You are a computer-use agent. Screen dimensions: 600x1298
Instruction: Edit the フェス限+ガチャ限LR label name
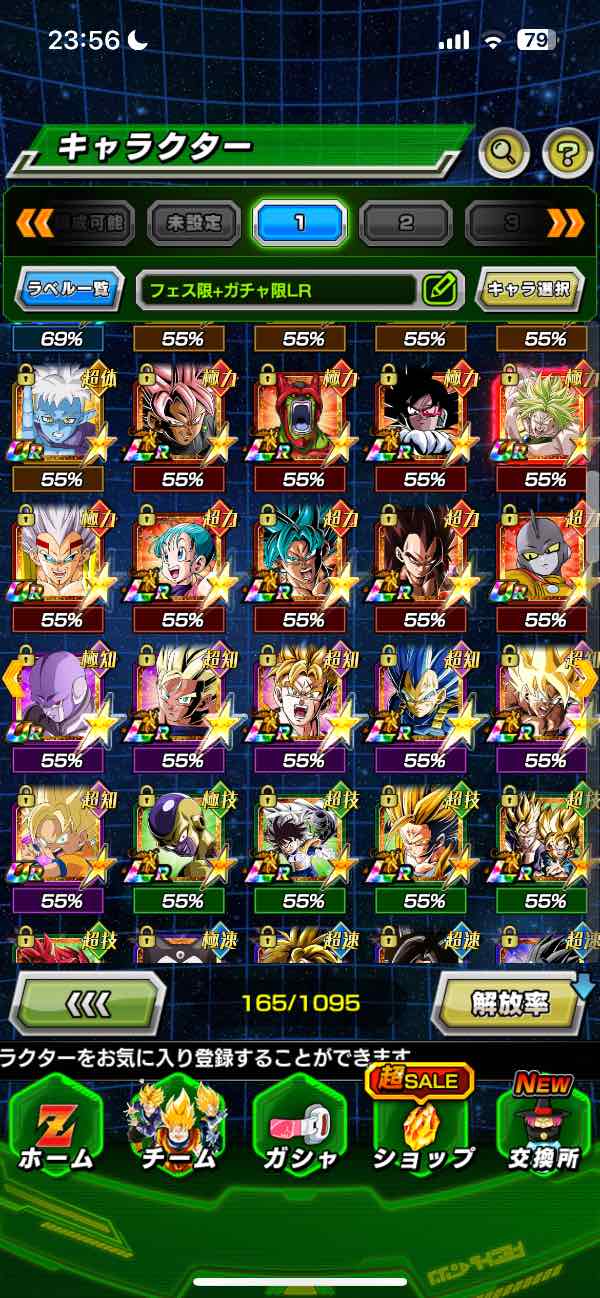tap(439, 291)
